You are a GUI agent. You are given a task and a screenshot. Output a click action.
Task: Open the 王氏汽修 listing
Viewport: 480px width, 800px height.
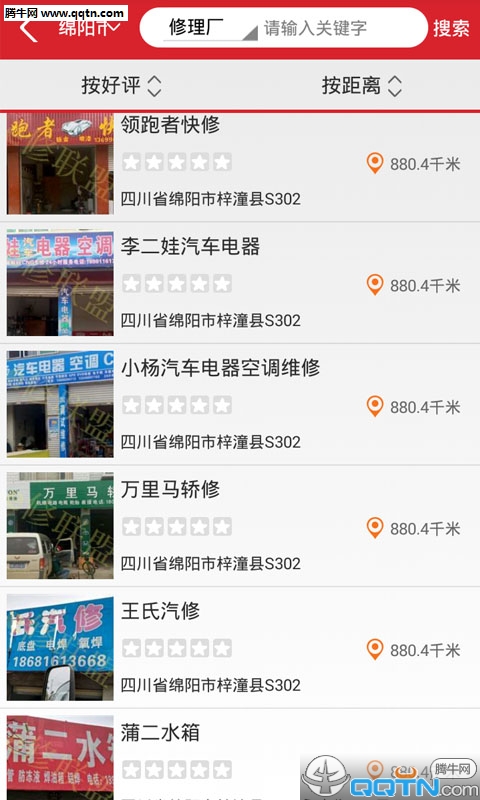[240, 647]
